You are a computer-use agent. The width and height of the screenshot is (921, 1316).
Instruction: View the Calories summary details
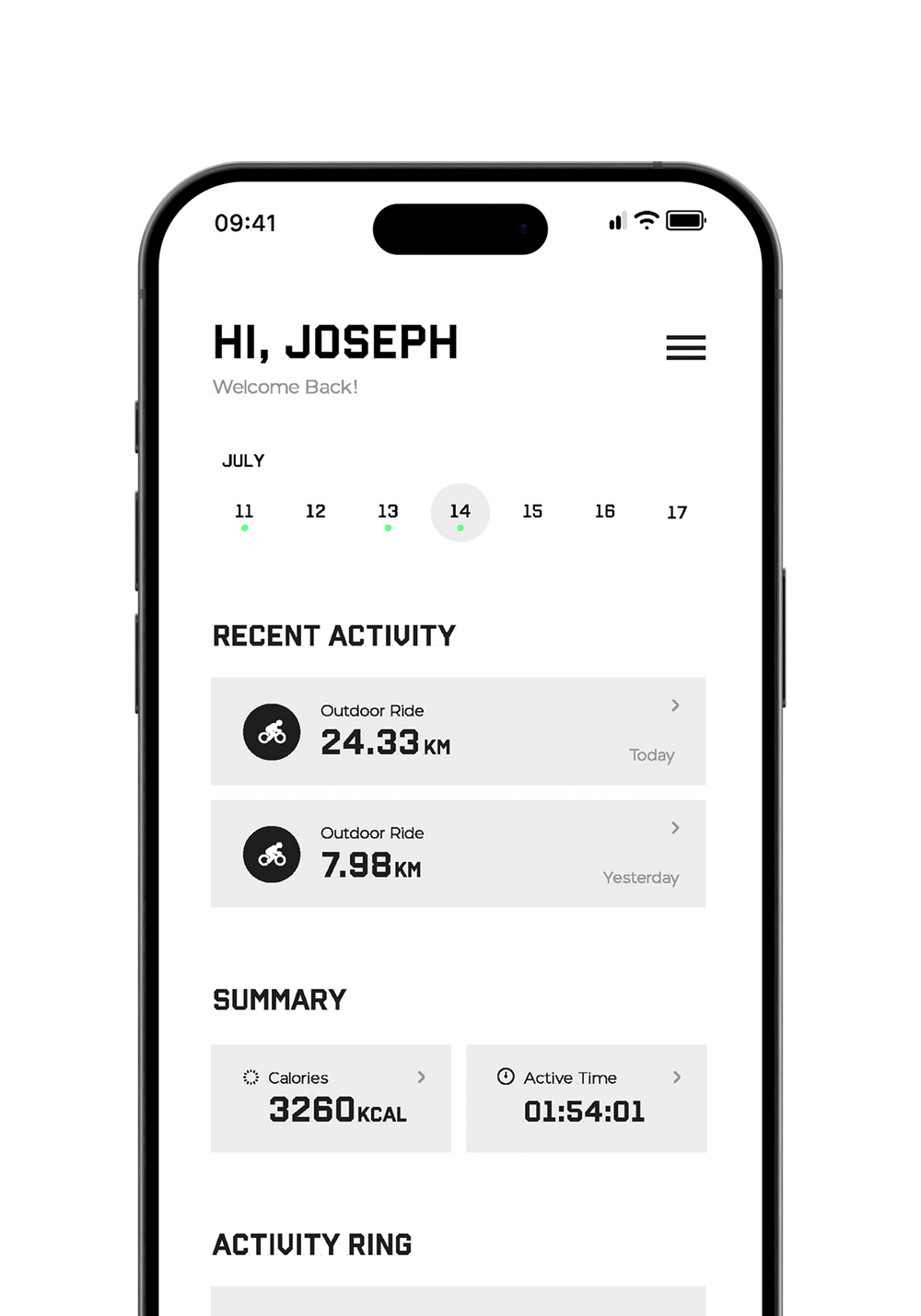(x=331, y=1098)
